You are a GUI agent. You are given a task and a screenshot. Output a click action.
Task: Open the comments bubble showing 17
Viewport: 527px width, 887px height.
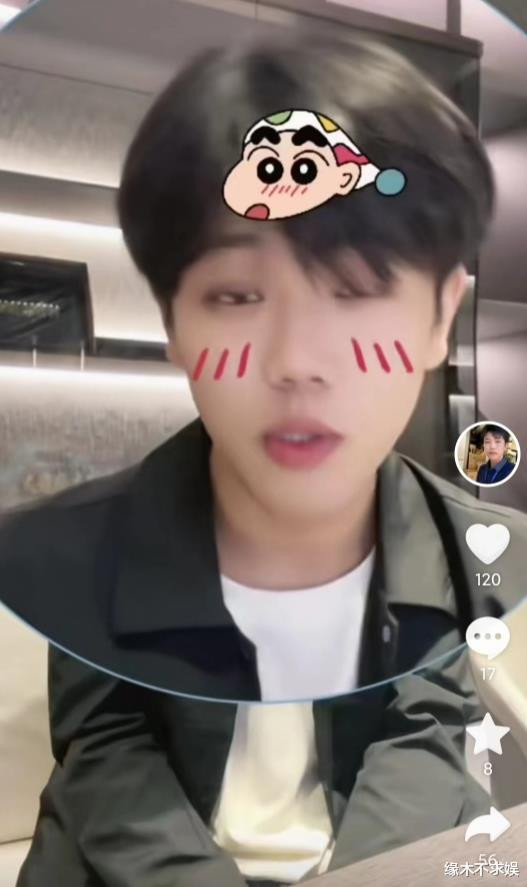pos(487,639)
